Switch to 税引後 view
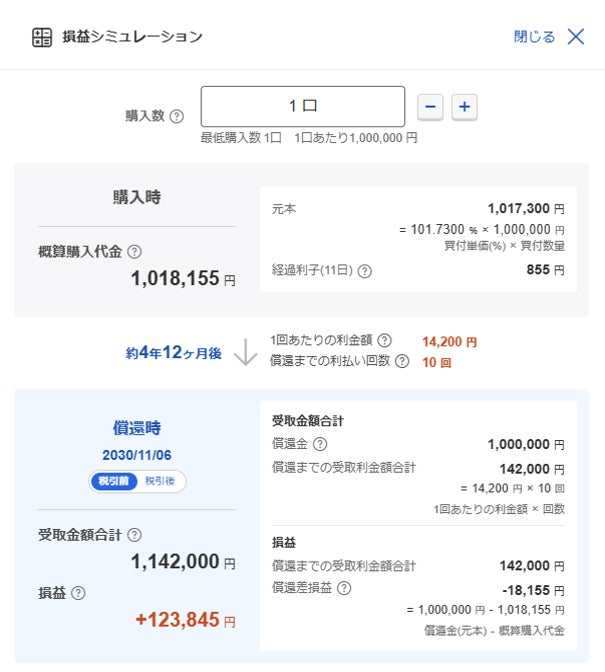605x672 pixels. [160, 481]
